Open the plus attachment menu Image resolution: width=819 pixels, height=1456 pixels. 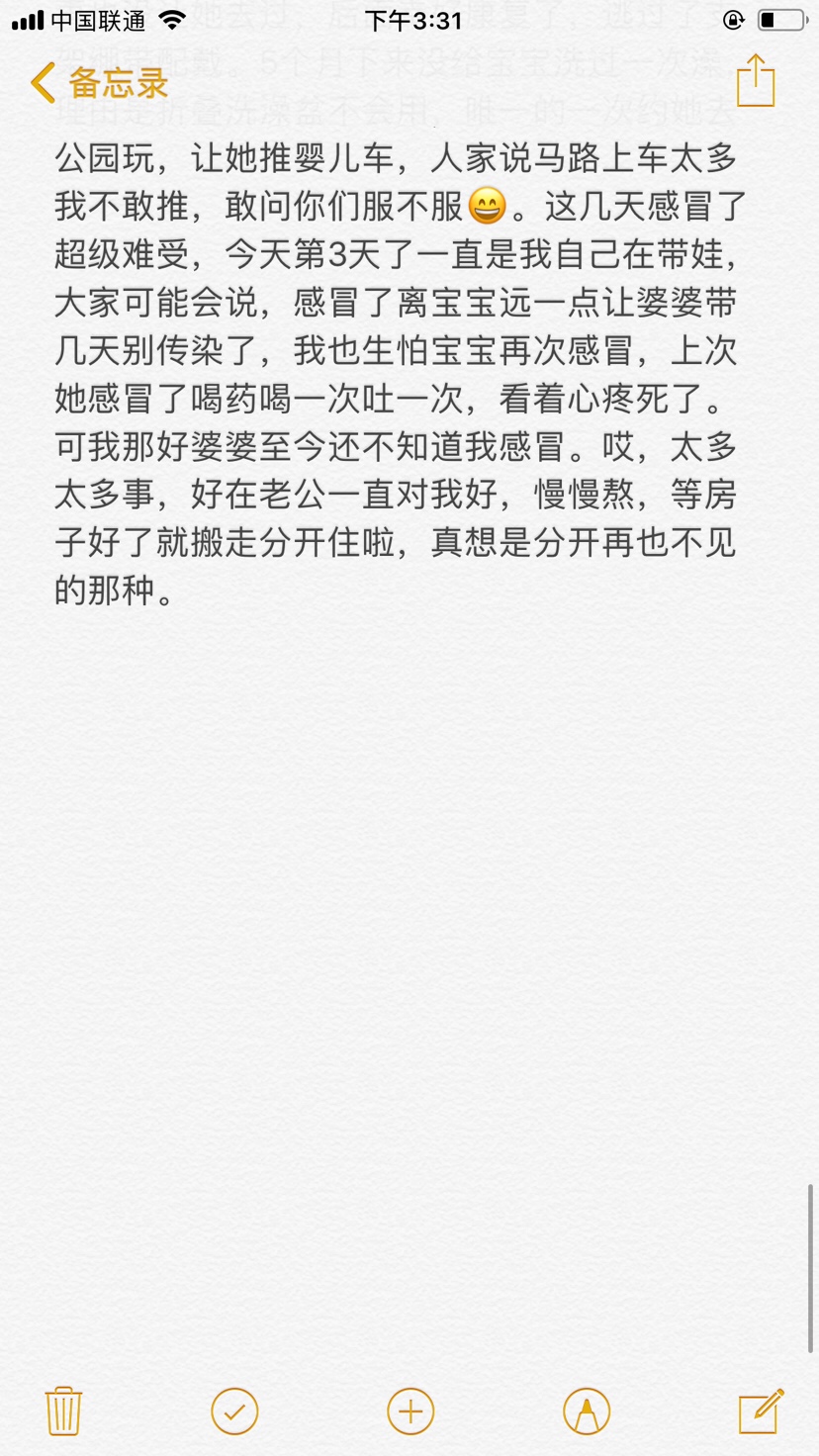[410, 1410]
